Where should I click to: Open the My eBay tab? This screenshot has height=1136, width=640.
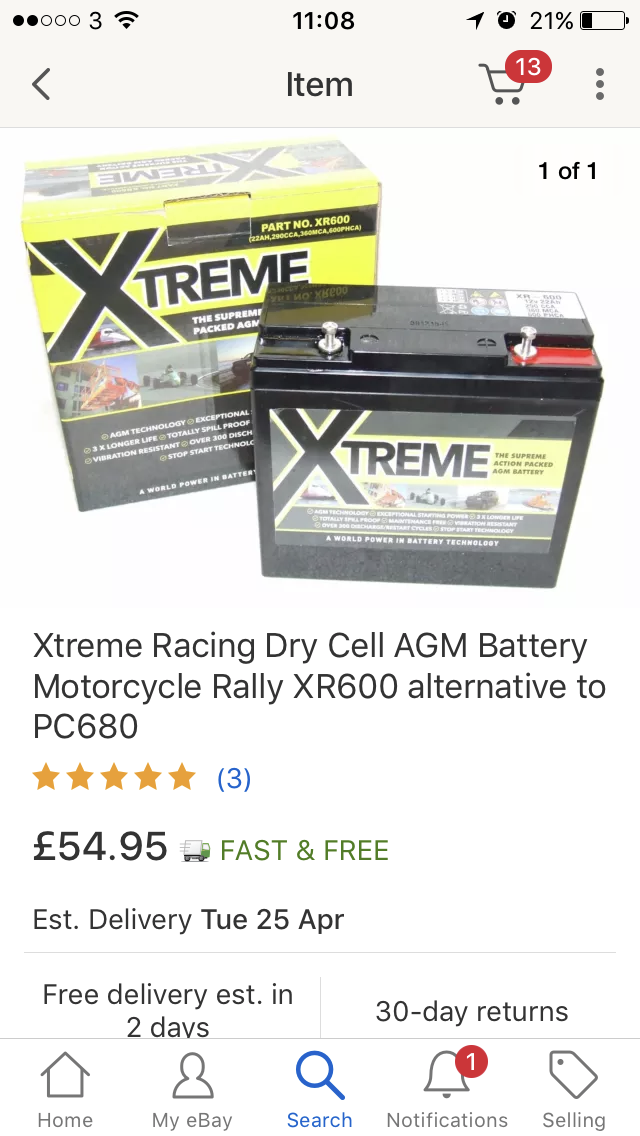[x=192, y=1090]
